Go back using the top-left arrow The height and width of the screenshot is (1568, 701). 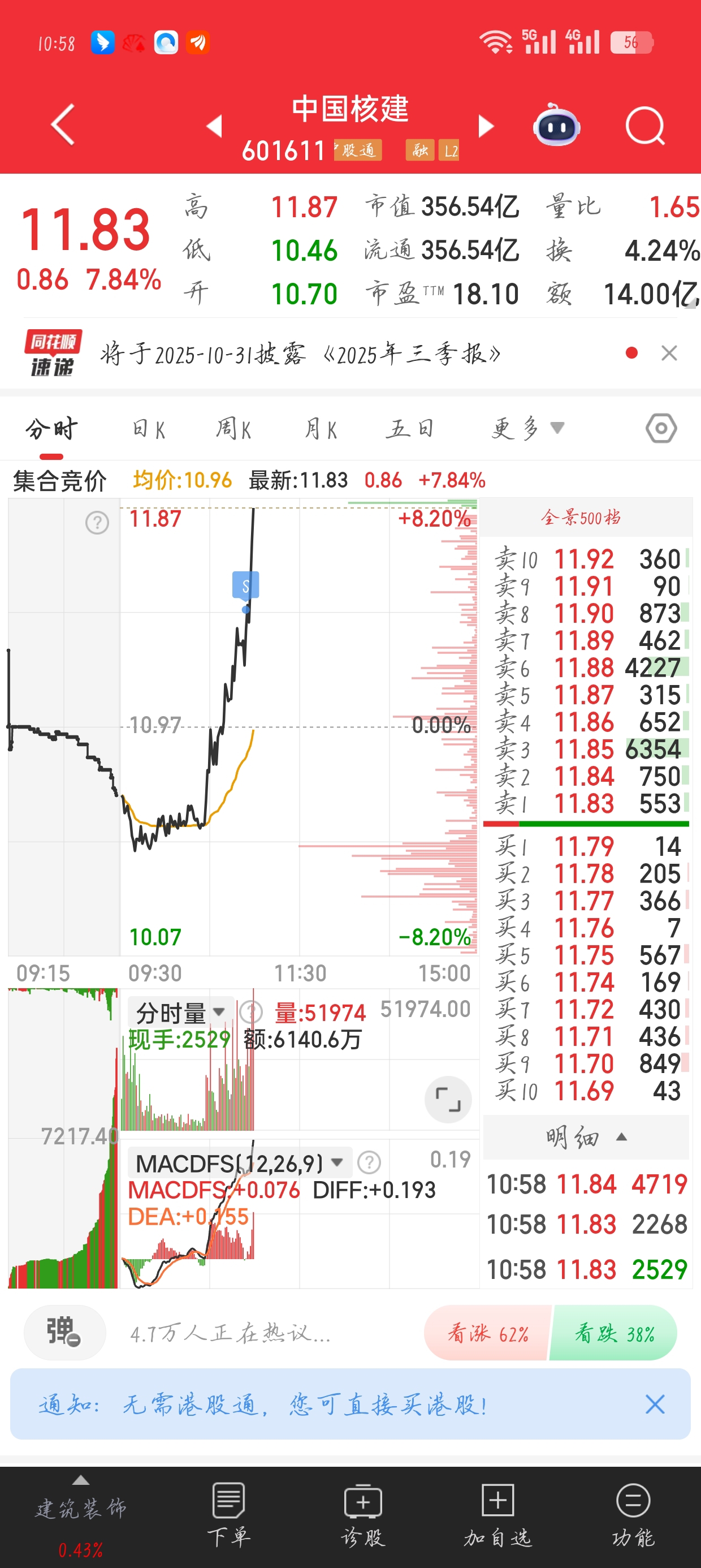(63, 125)
